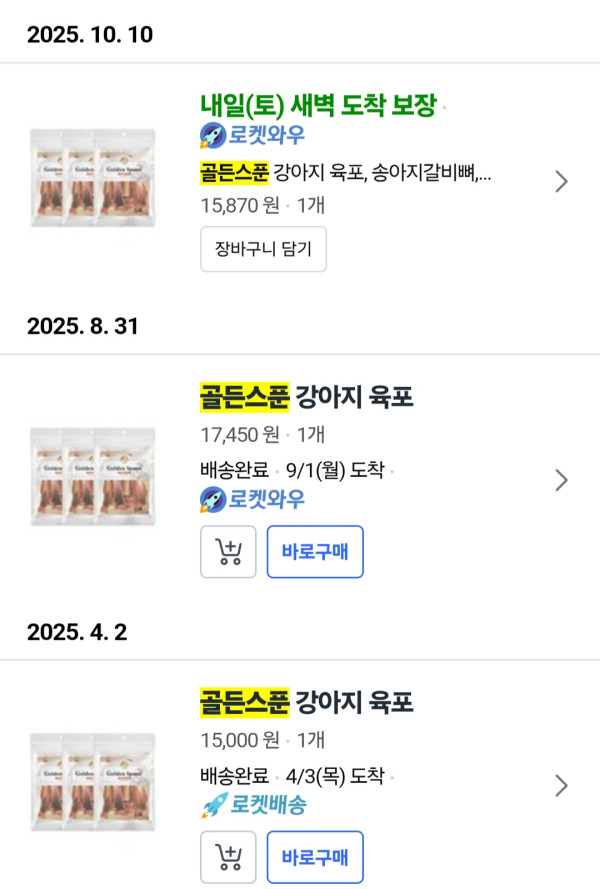This screenshot has height=889, width=600.
Task: Tap 장바구니 담기 on the 2025. 10. 10 order
Action: pos(263,250)
